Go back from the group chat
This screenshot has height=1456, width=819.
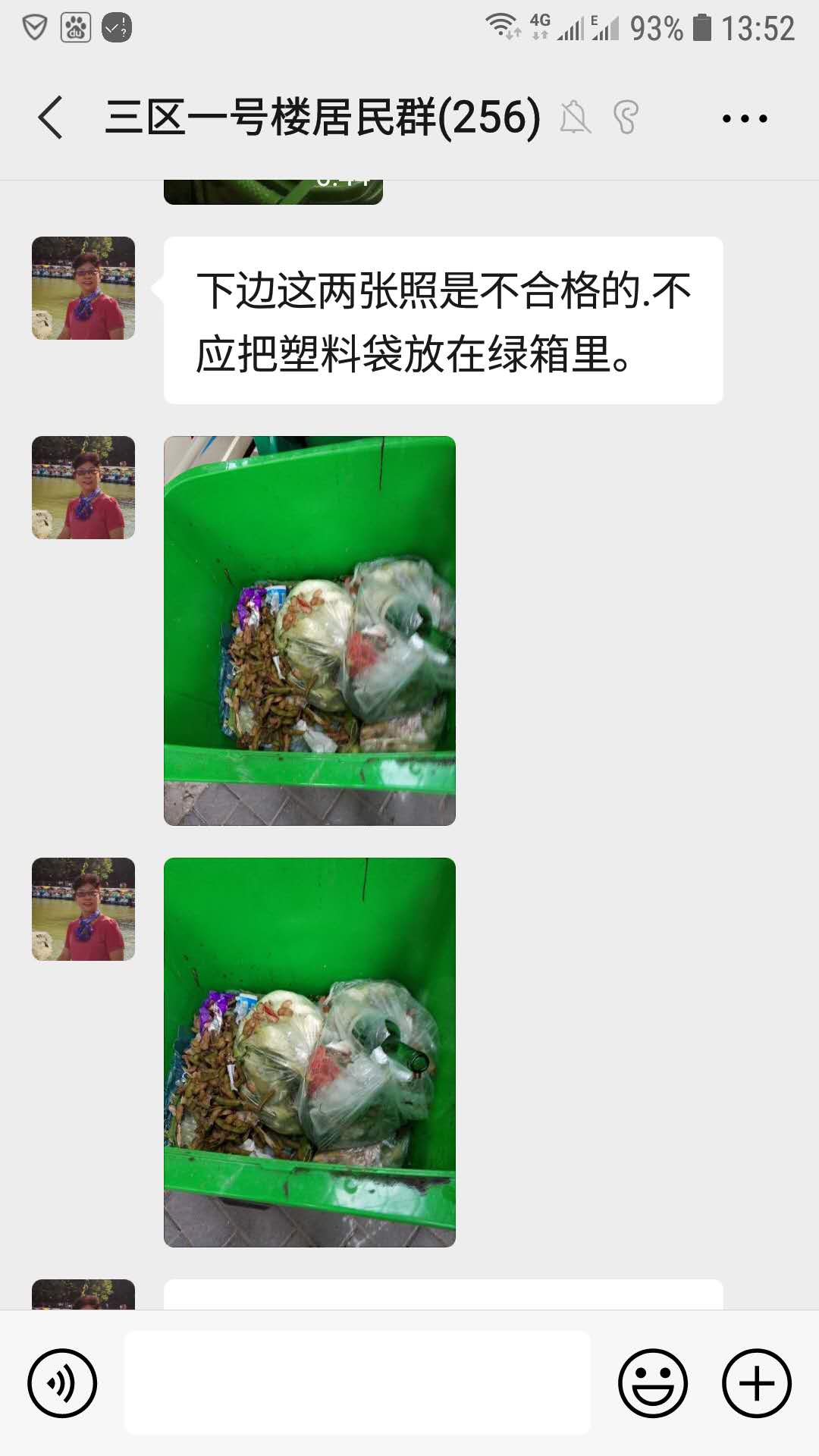50,118
